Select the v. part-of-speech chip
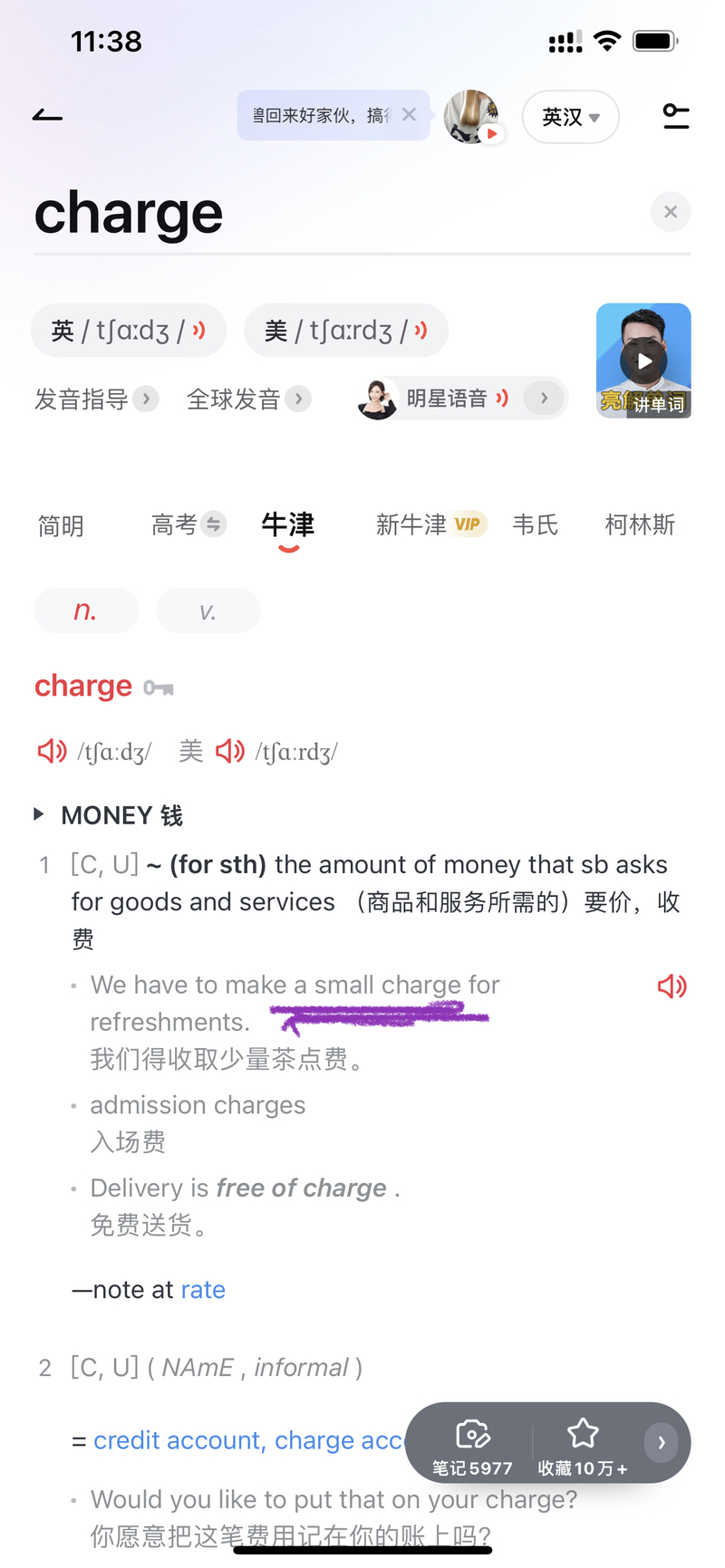725x1568 pixels. [208, 611]
